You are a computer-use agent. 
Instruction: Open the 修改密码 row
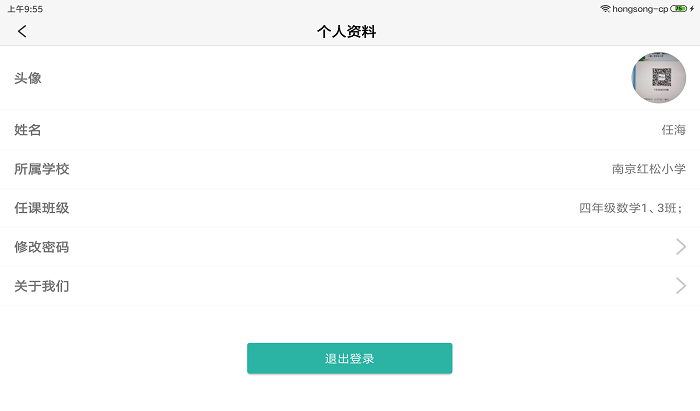coord(350,247)
